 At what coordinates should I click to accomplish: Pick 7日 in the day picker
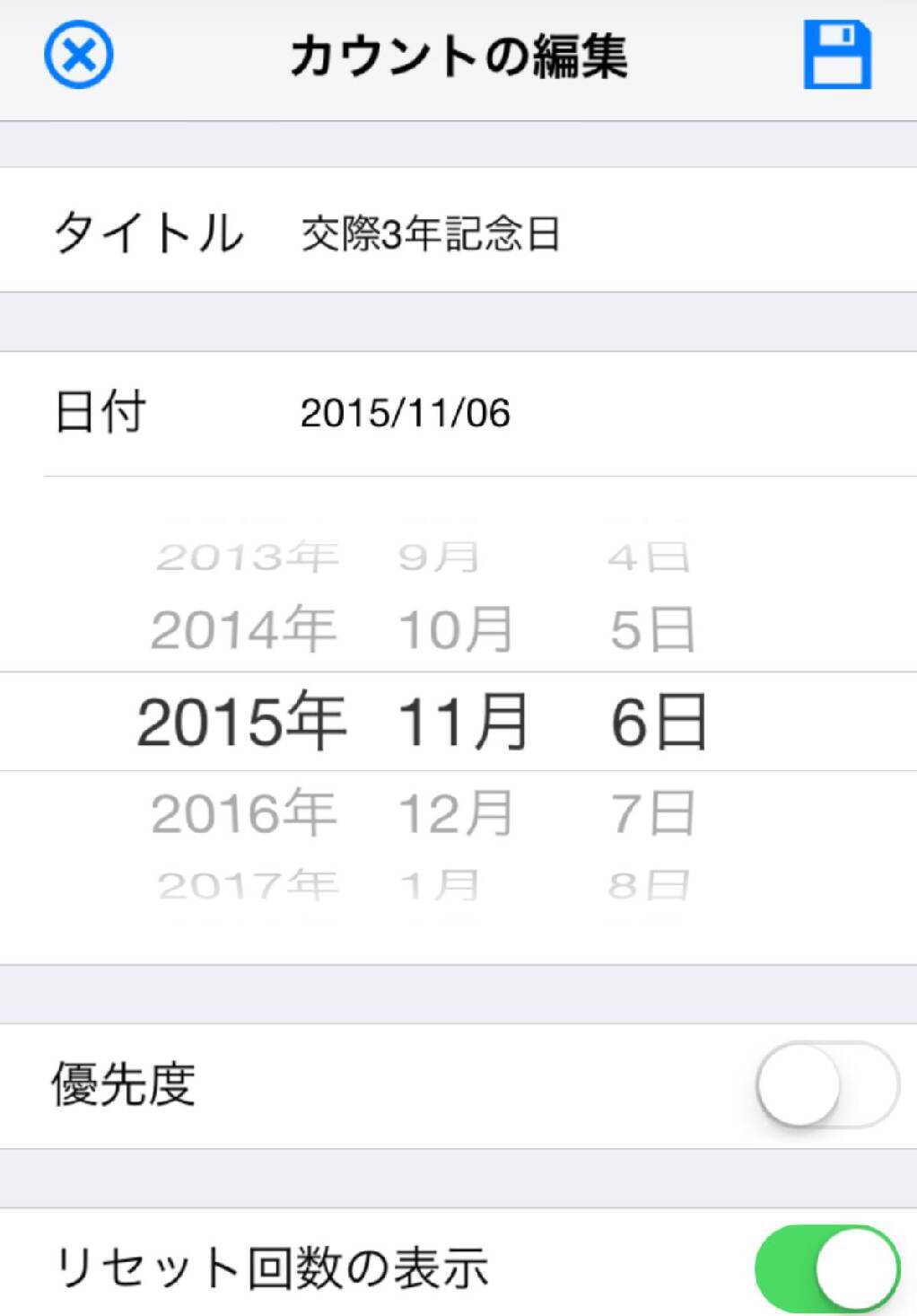[x=653, y=812]
